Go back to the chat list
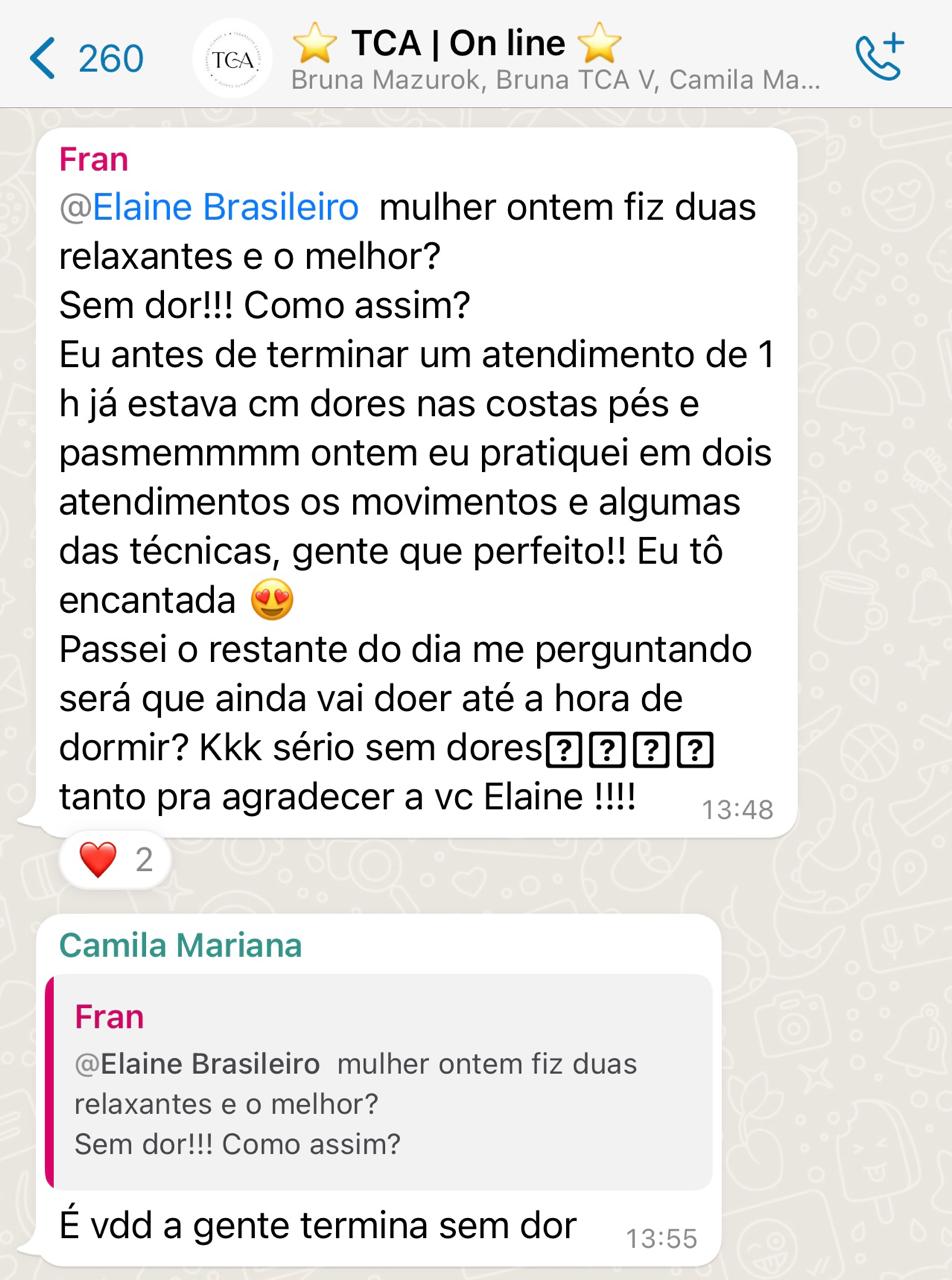Image resolution: width=952 pixels, height=1280 pixels. click(x=84, y=58)
